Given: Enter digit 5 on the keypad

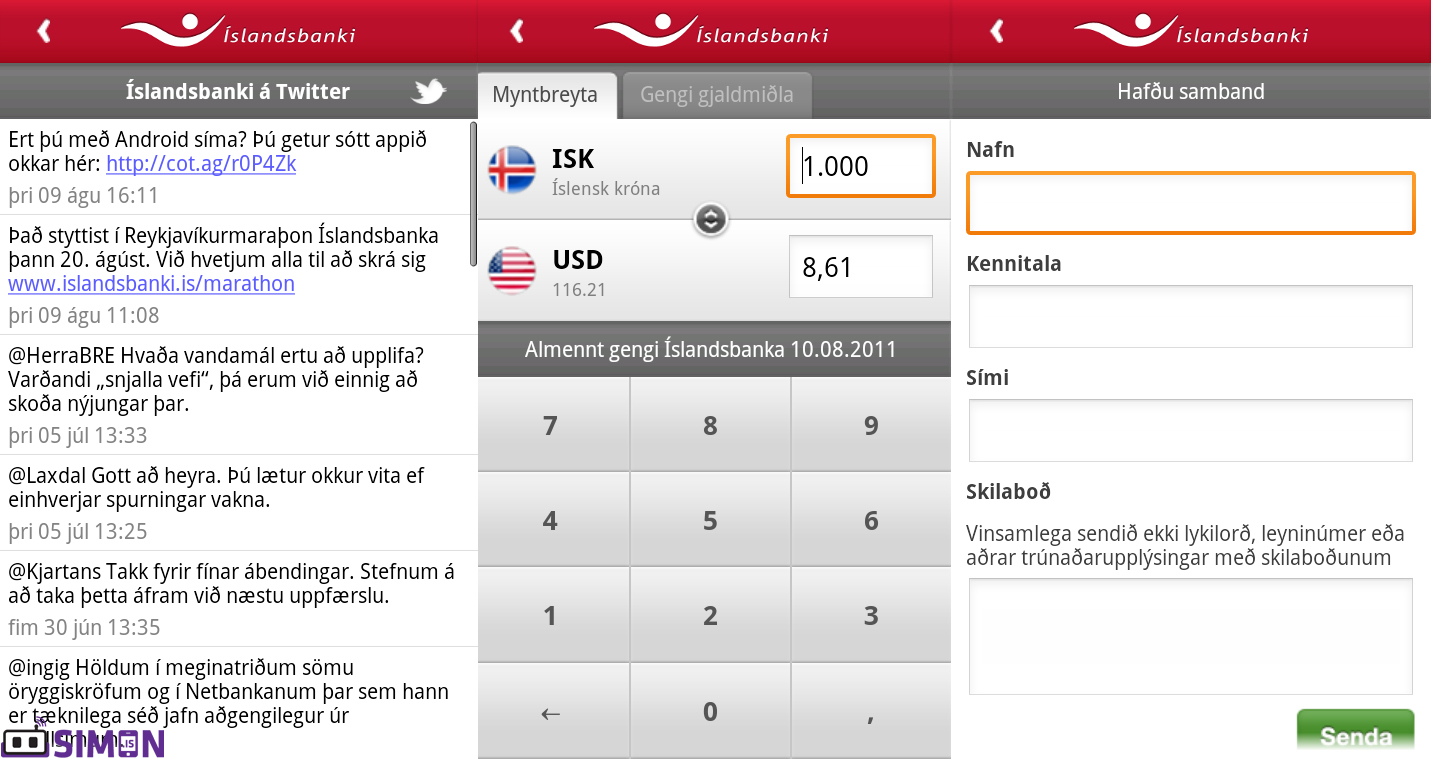Looking at the screenshot, I should (710, 521).
